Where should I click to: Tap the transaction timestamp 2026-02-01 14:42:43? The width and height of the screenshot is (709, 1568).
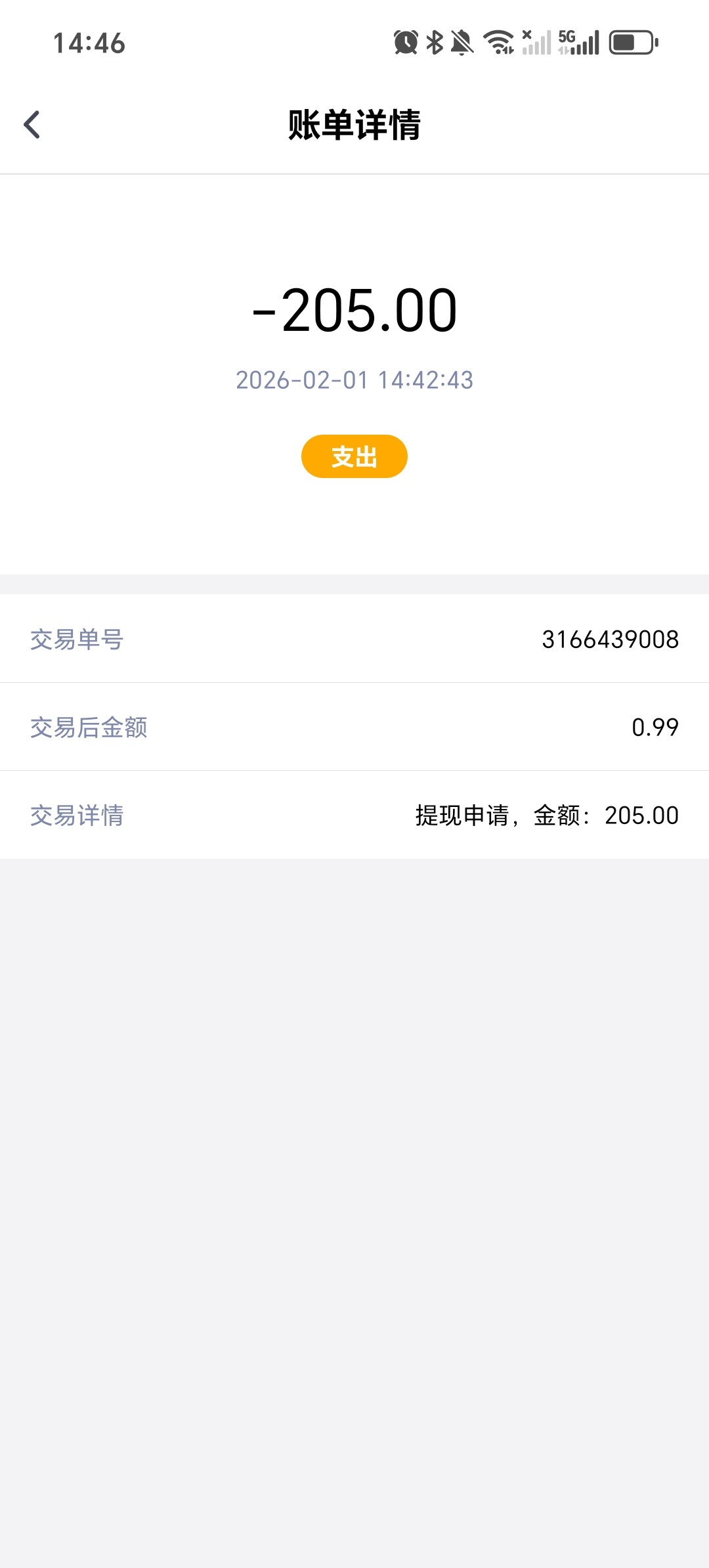click(354, 380)
